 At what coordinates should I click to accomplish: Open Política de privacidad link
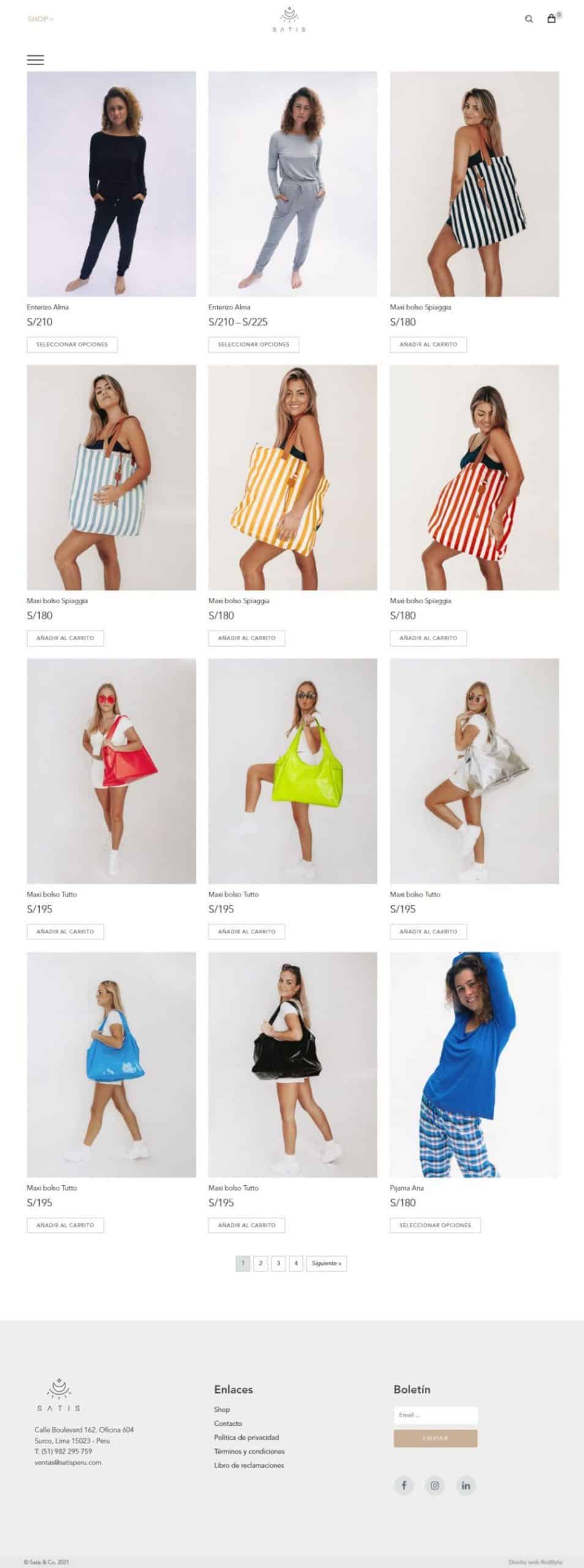tap(246, 1438)
